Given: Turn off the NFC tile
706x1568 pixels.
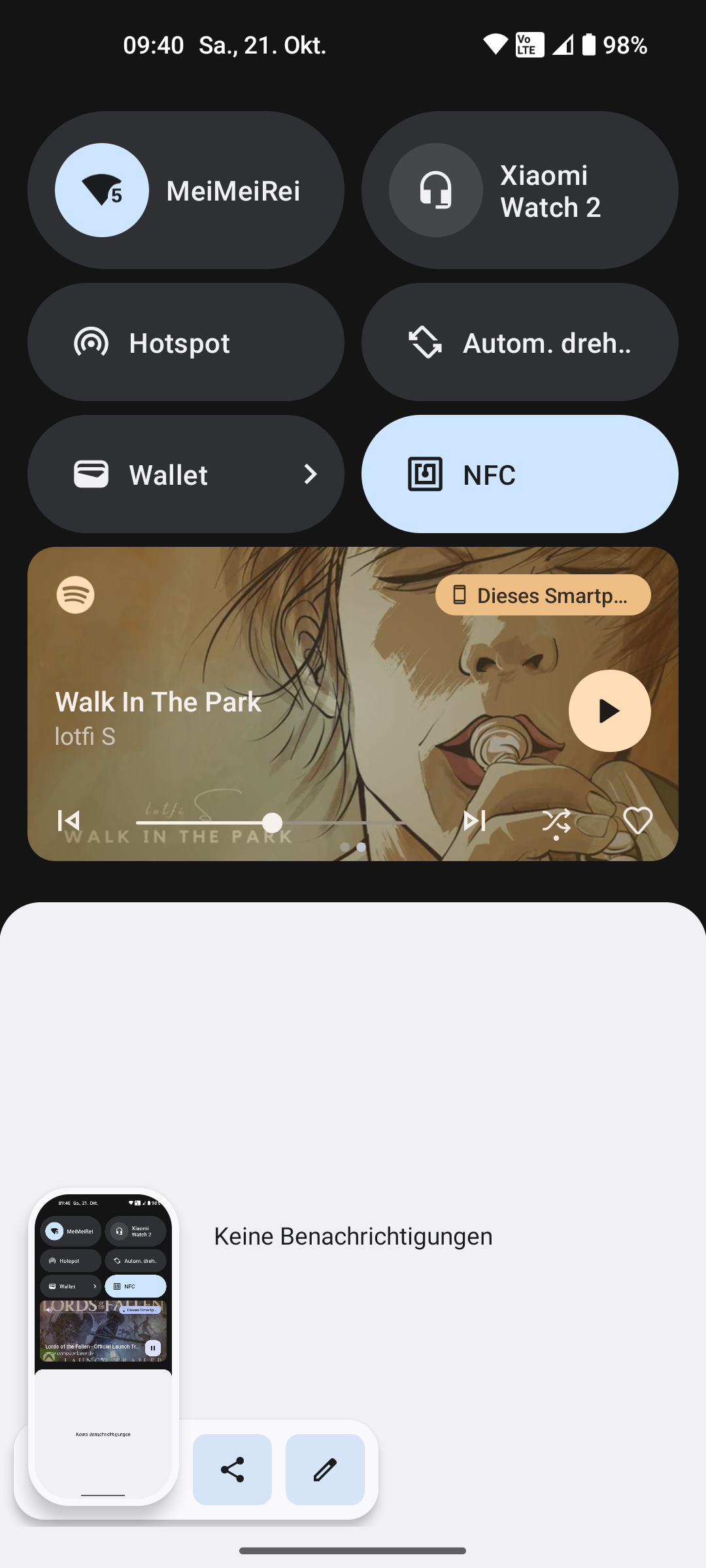Looking at the screenshot, I should 520,474.
